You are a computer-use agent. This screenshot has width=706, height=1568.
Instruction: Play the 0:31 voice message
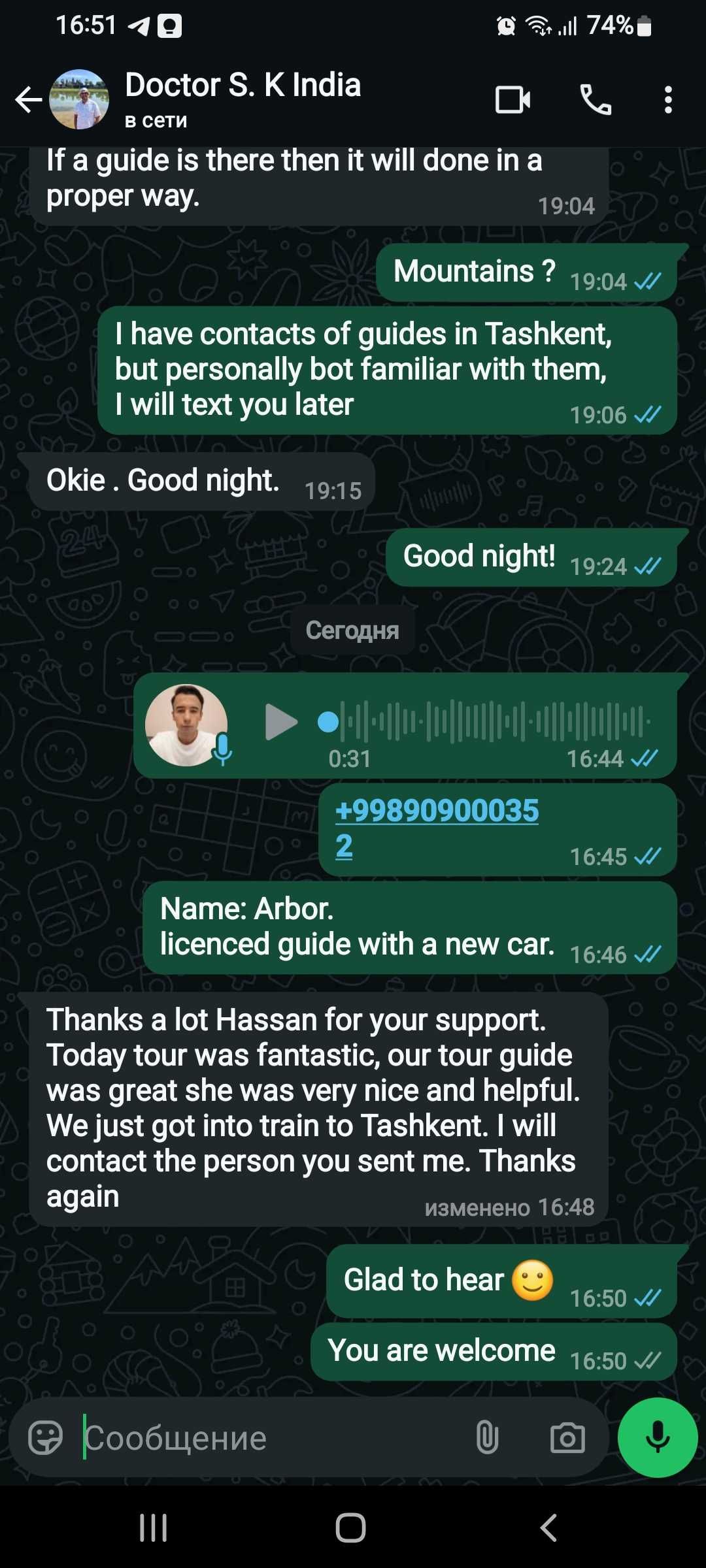coord(281,722)
